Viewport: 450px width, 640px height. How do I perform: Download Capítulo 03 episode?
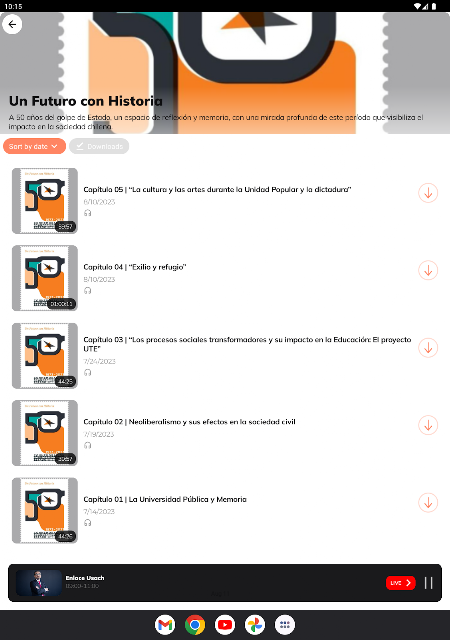[x=428, y=348]
